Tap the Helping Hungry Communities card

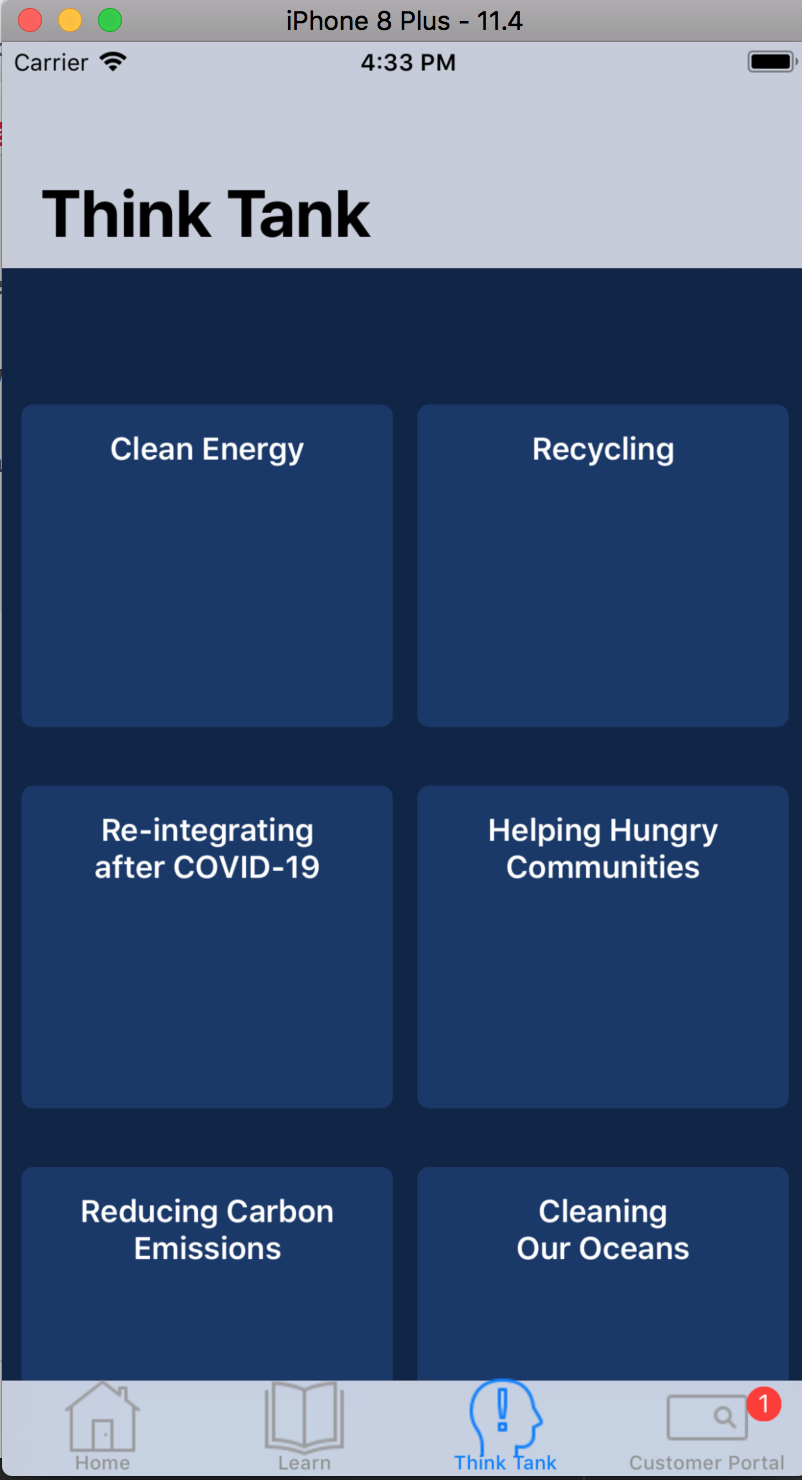603,946
